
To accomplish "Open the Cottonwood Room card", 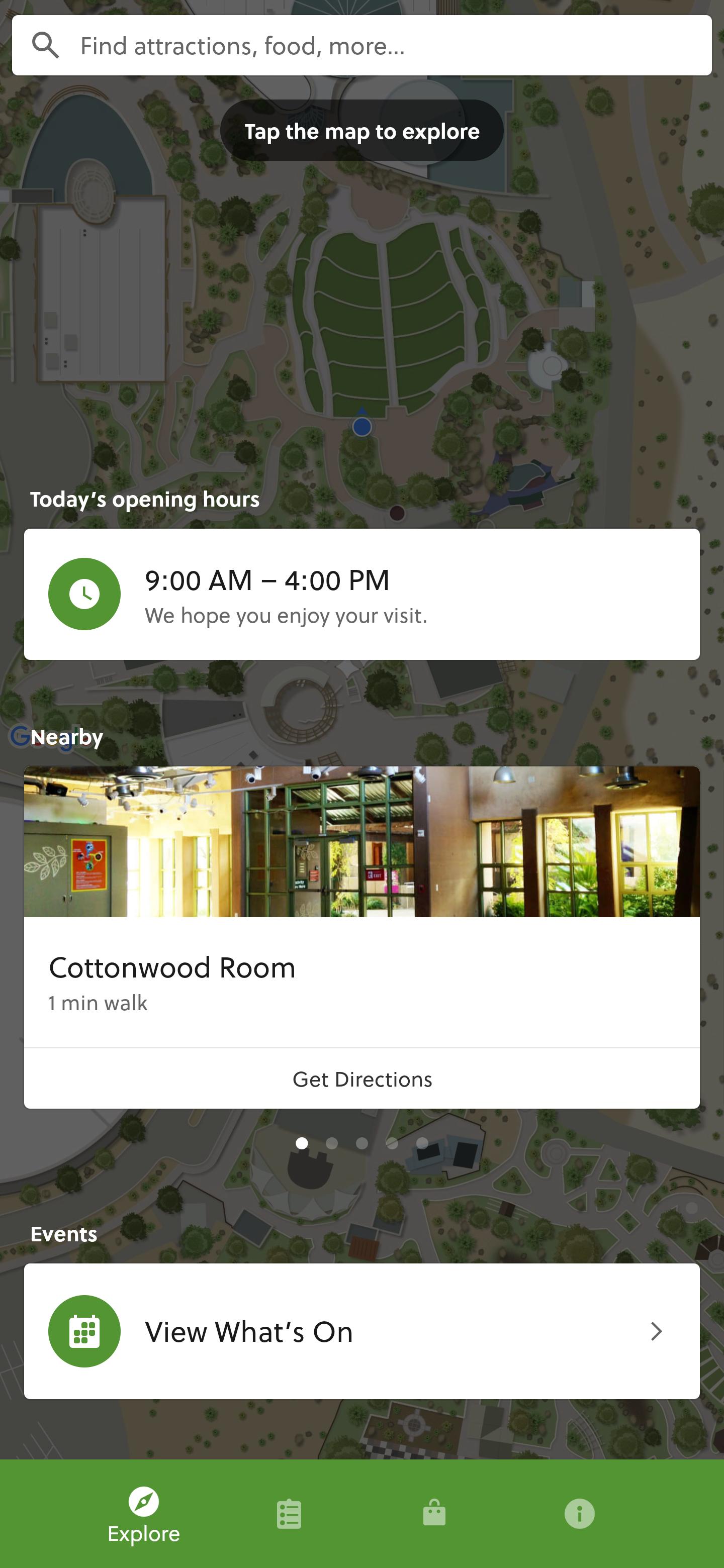I will 361,907.
